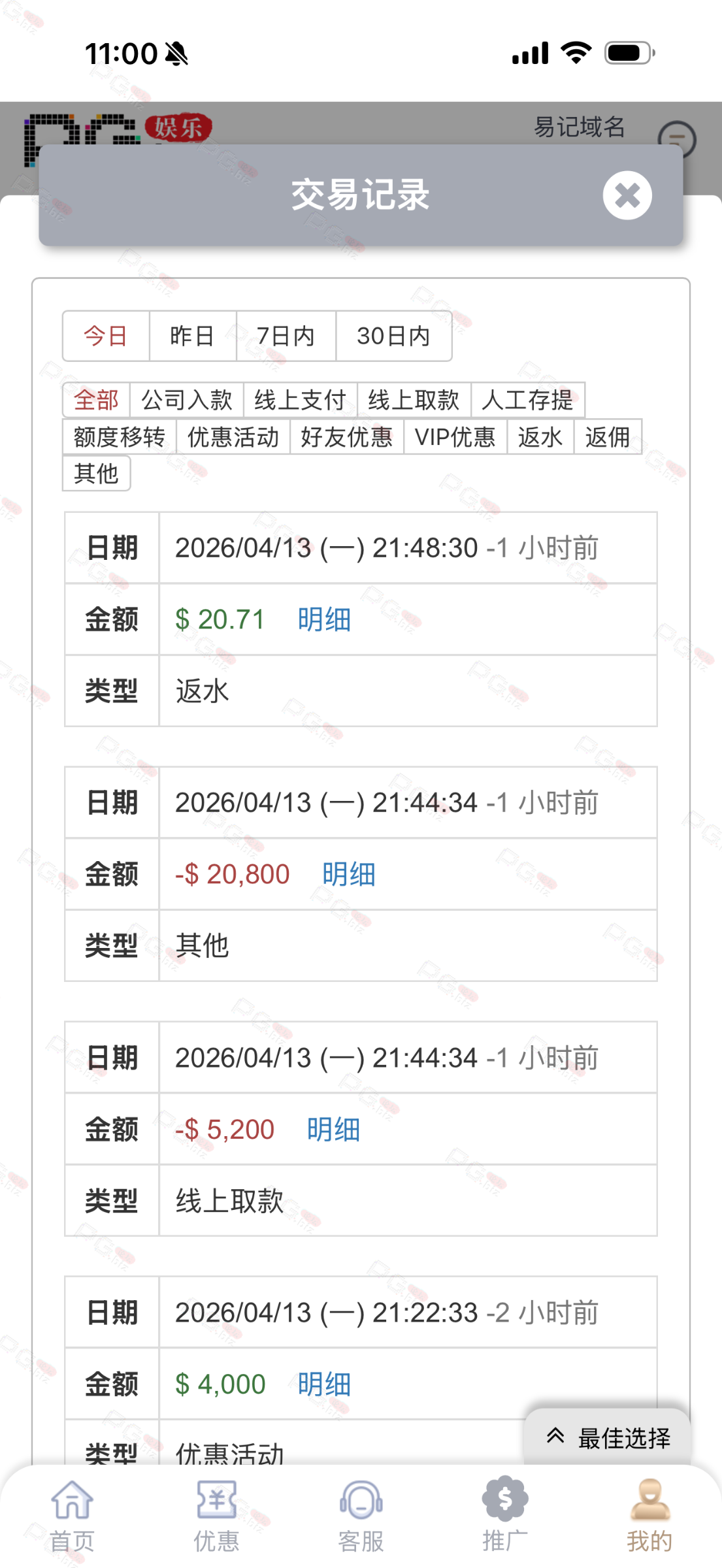Select the 人工存提 filter
Viewport: 722px width, 1568px height.
[x=527, y=400]
